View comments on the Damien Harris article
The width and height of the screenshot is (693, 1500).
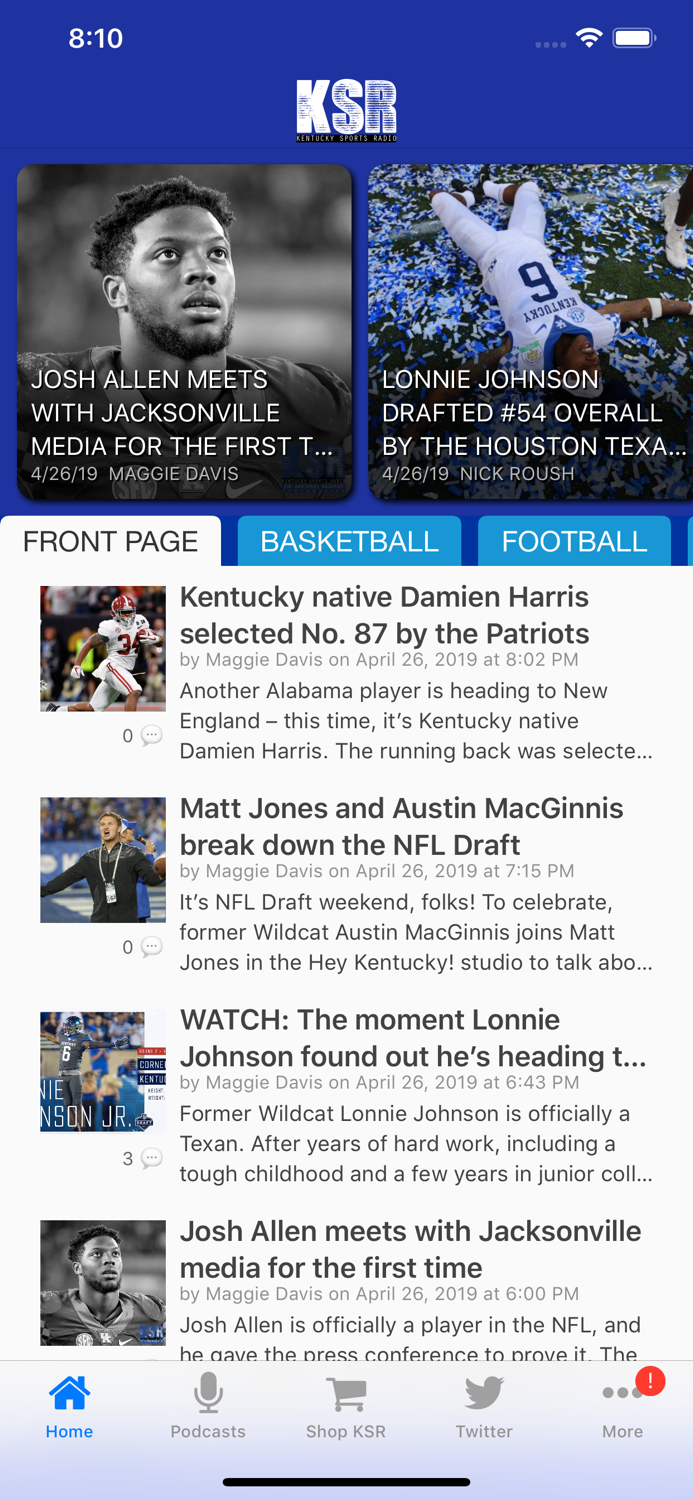click(x=142, y=736)
